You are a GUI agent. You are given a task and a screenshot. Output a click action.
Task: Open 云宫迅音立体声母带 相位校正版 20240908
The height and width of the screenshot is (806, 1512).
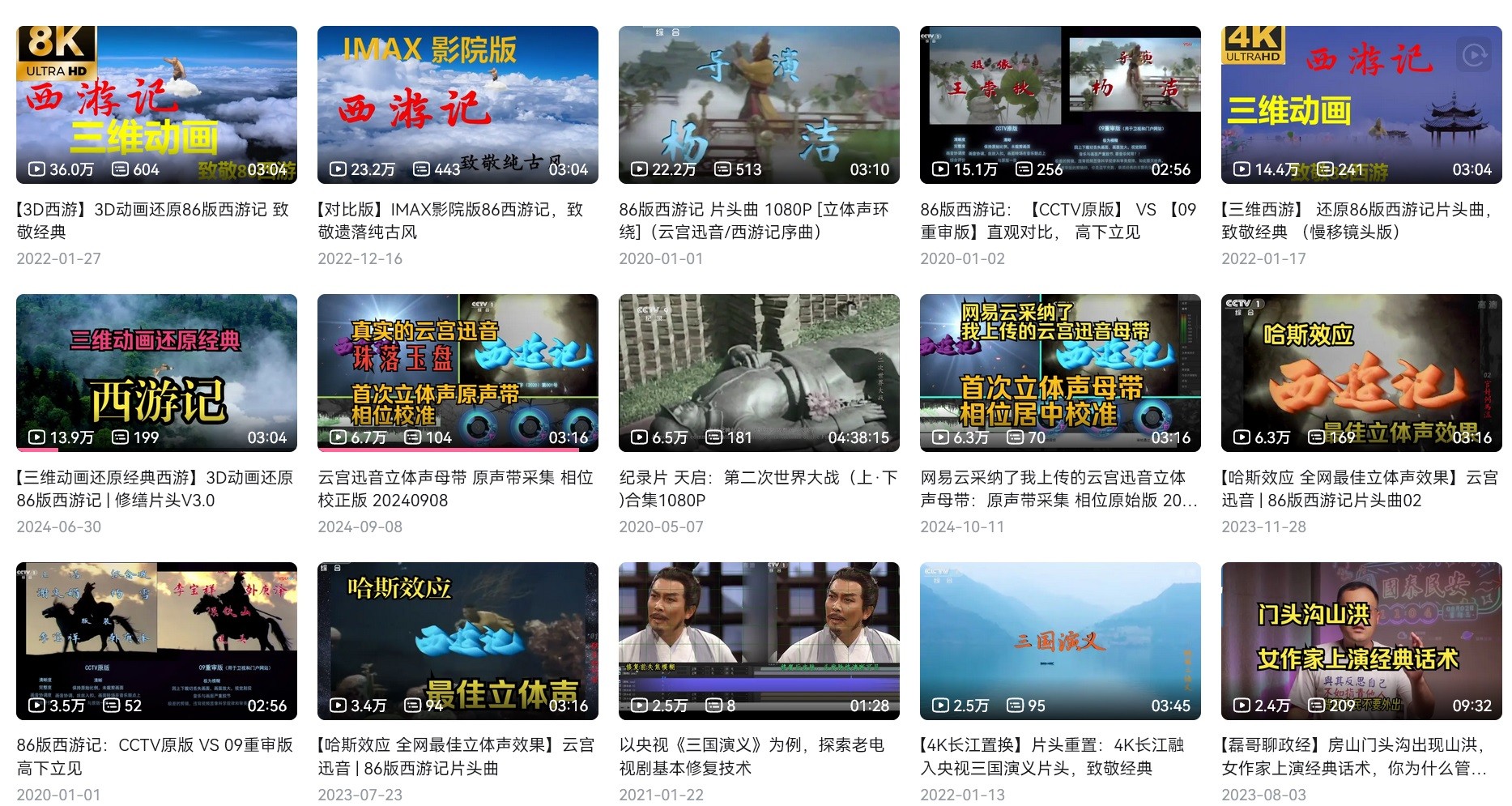point(458,373)
